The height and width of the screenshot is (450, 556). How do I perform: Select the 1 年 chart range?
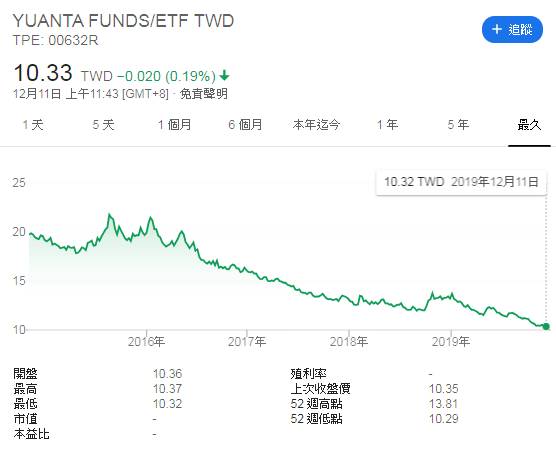click(387, 125)
